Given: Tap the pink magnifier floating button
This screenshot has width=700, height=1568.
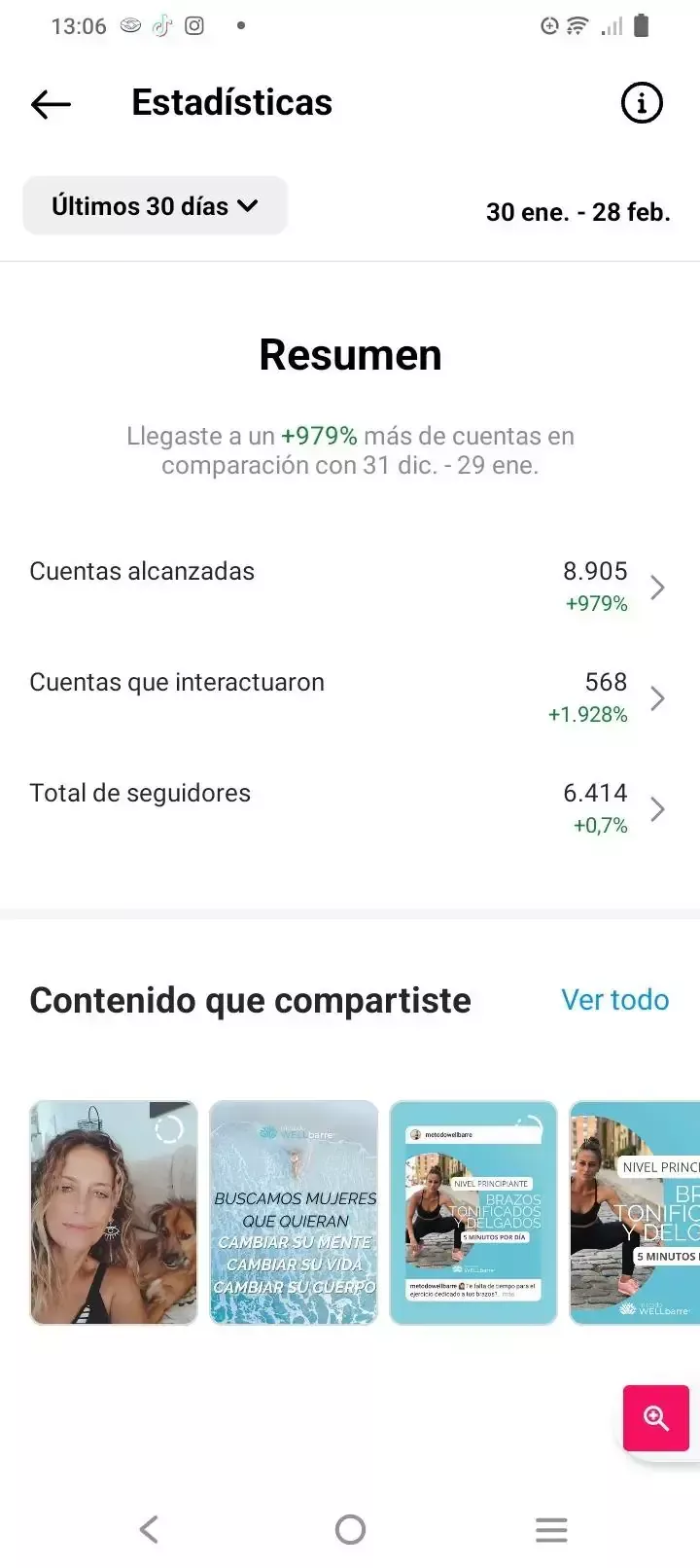Looking at the screenshot, I should click(x=656, y=1418).
